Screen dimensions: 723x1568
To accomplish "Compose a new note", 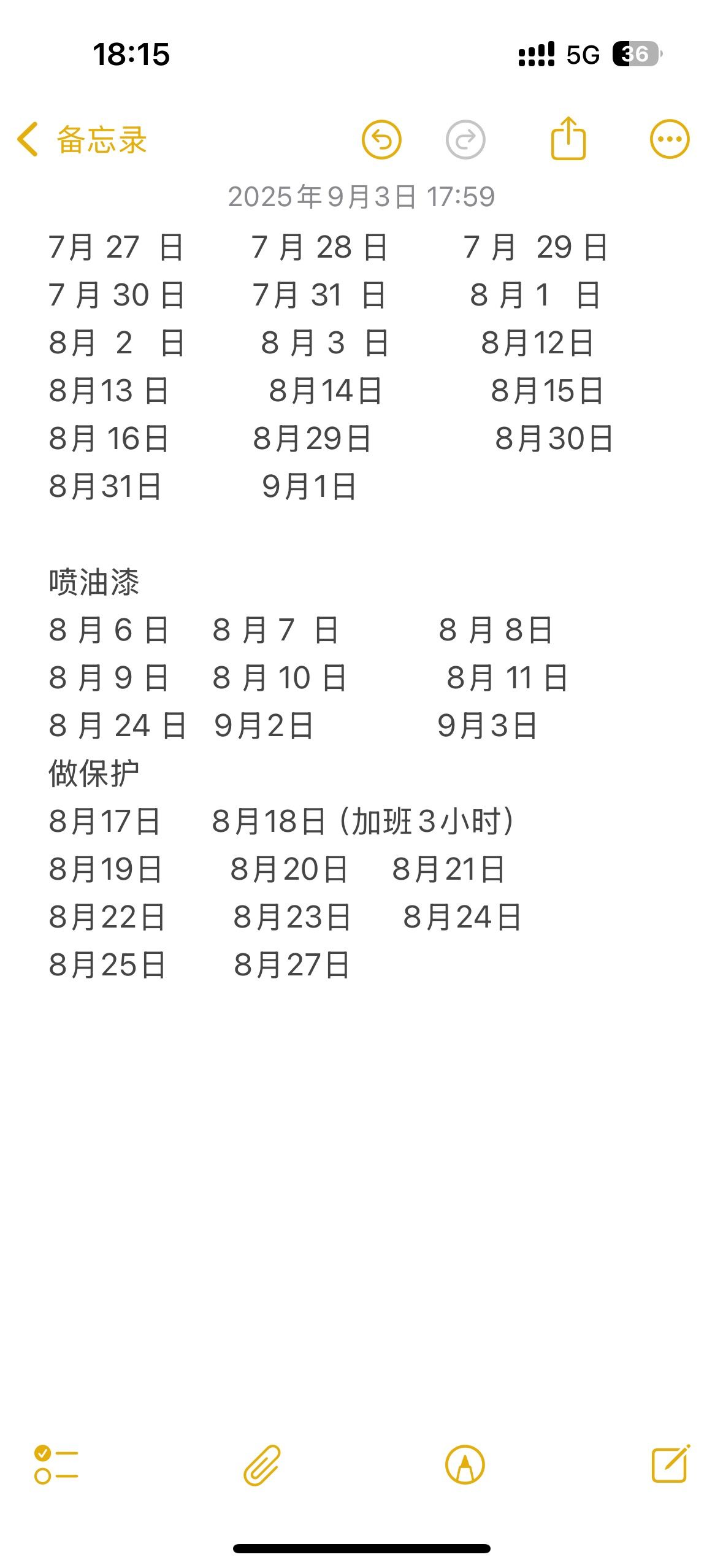I will (670, 1464).
